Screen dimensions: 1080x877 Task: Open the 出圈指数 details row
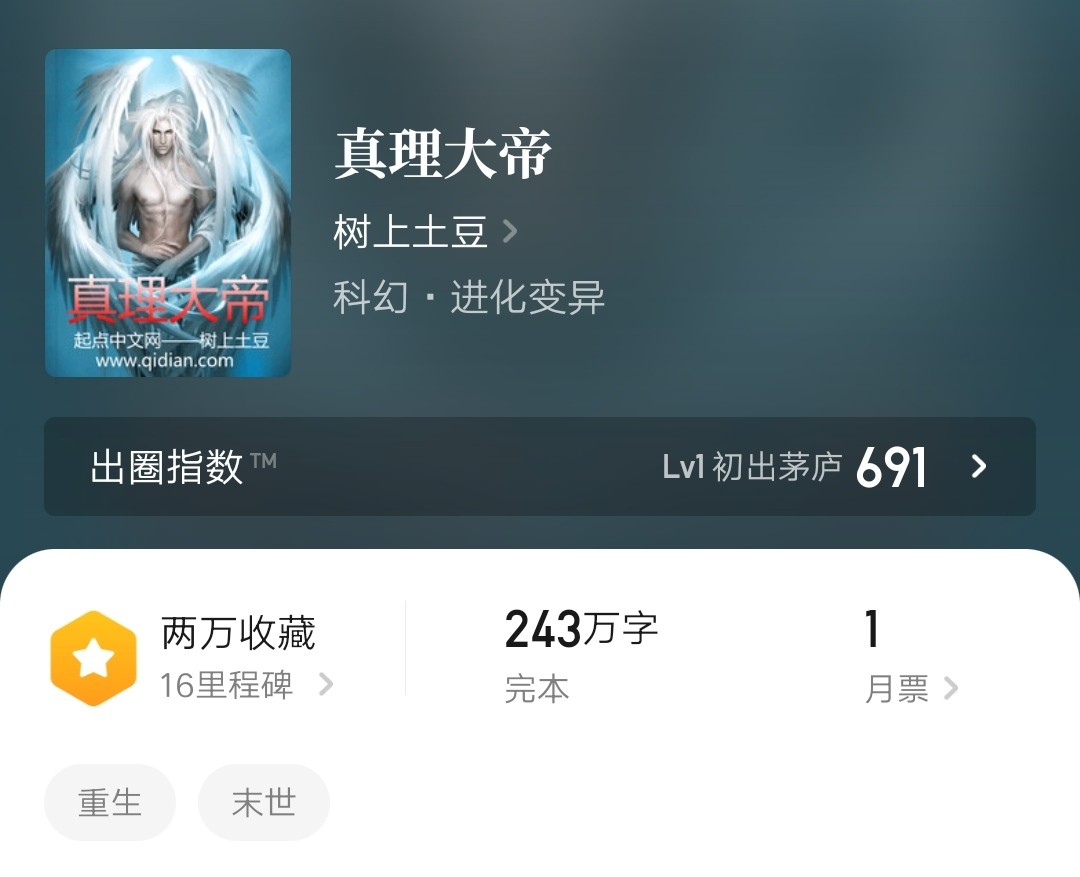pos(539,466)
